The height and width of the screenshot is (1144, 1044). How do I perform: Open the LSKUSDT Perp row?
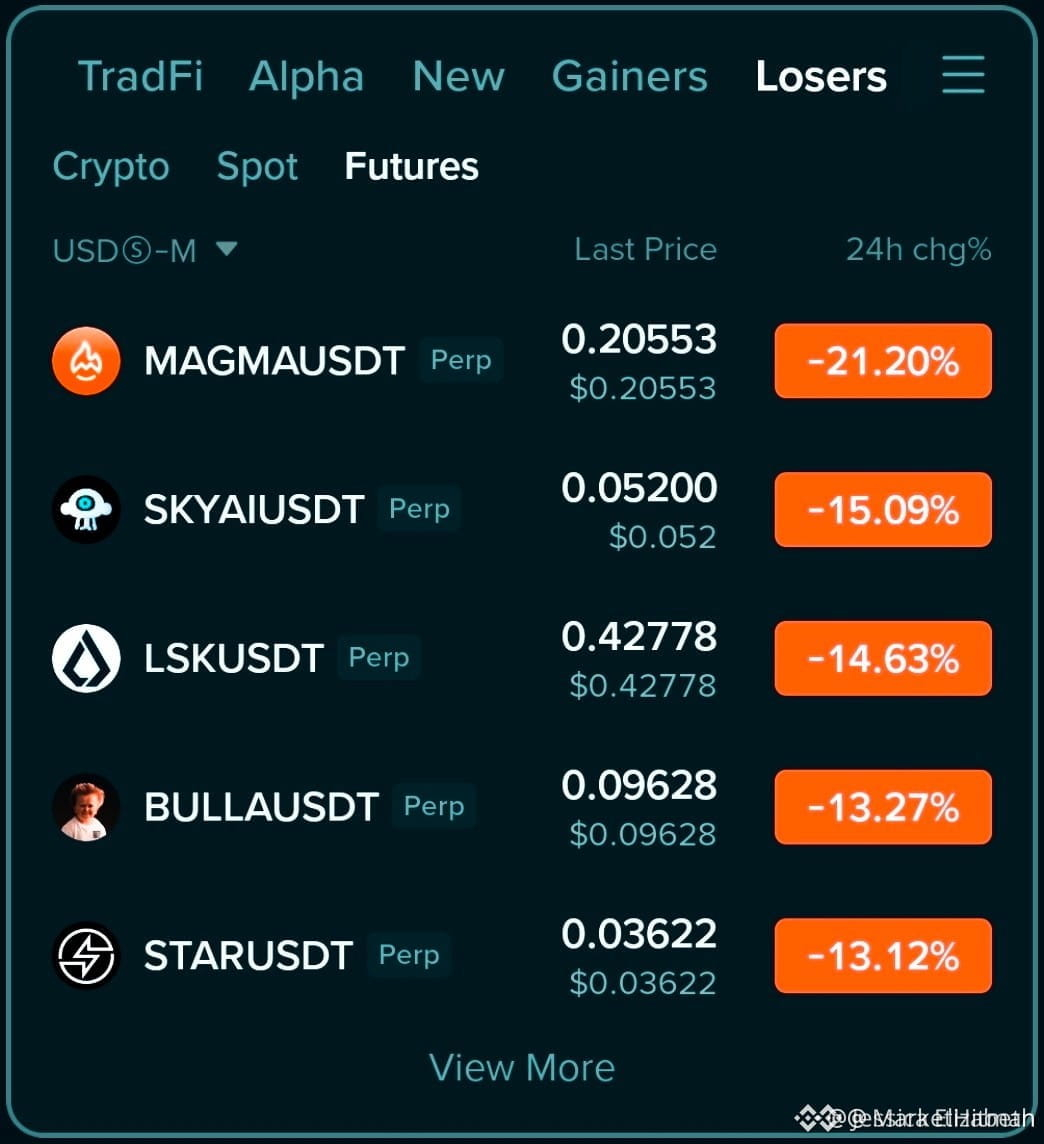click(x=522, y=658)
